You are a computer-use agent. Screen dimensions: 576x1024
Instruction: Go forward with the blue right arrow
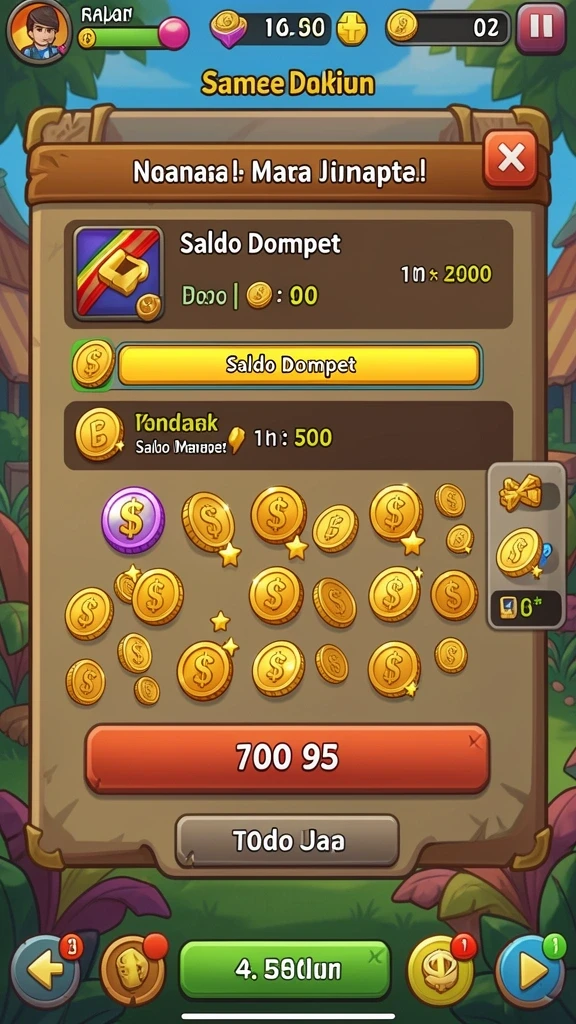530,972
